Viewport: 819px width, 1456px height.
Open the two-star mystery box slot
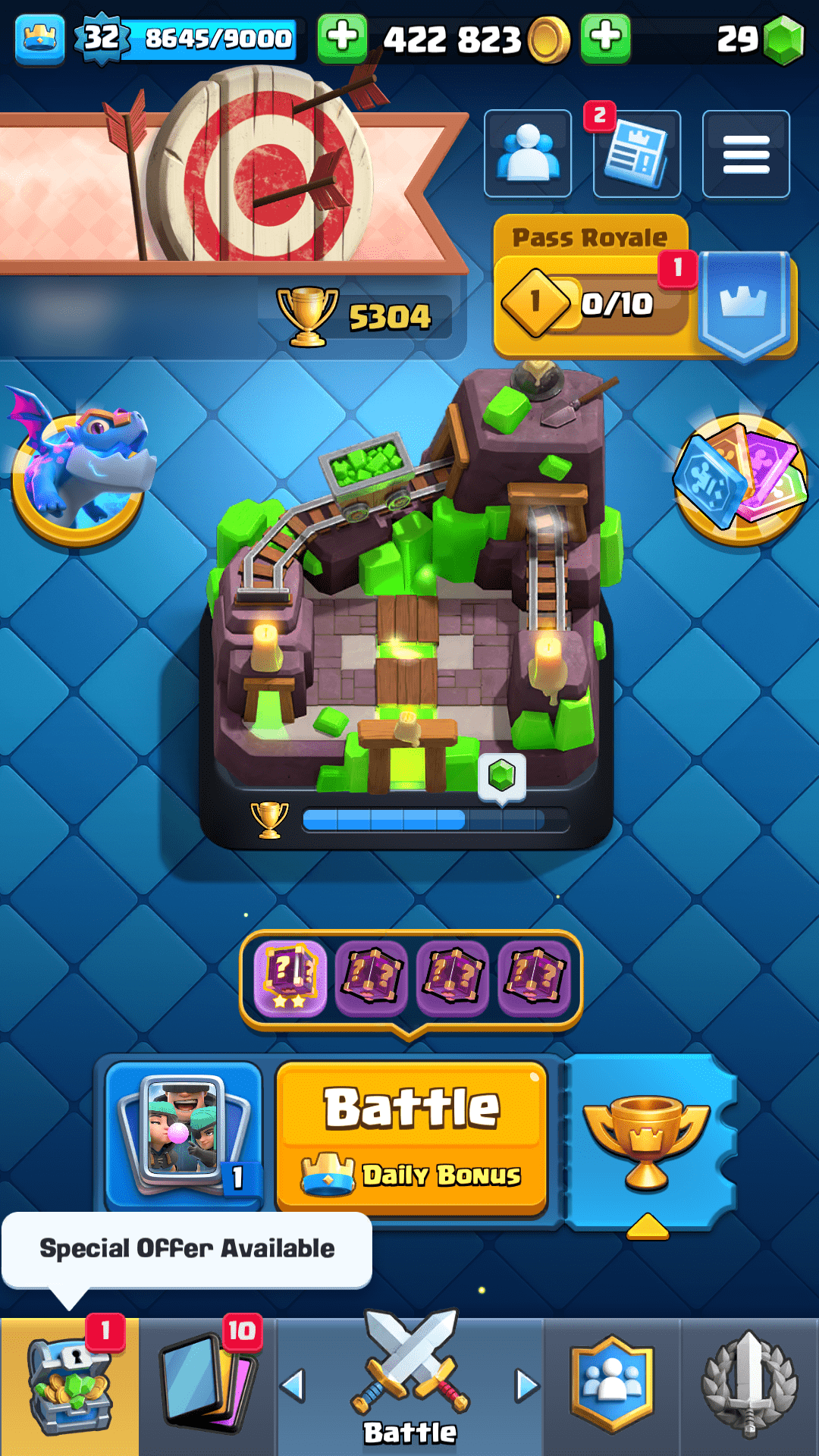tap(290, 978)
